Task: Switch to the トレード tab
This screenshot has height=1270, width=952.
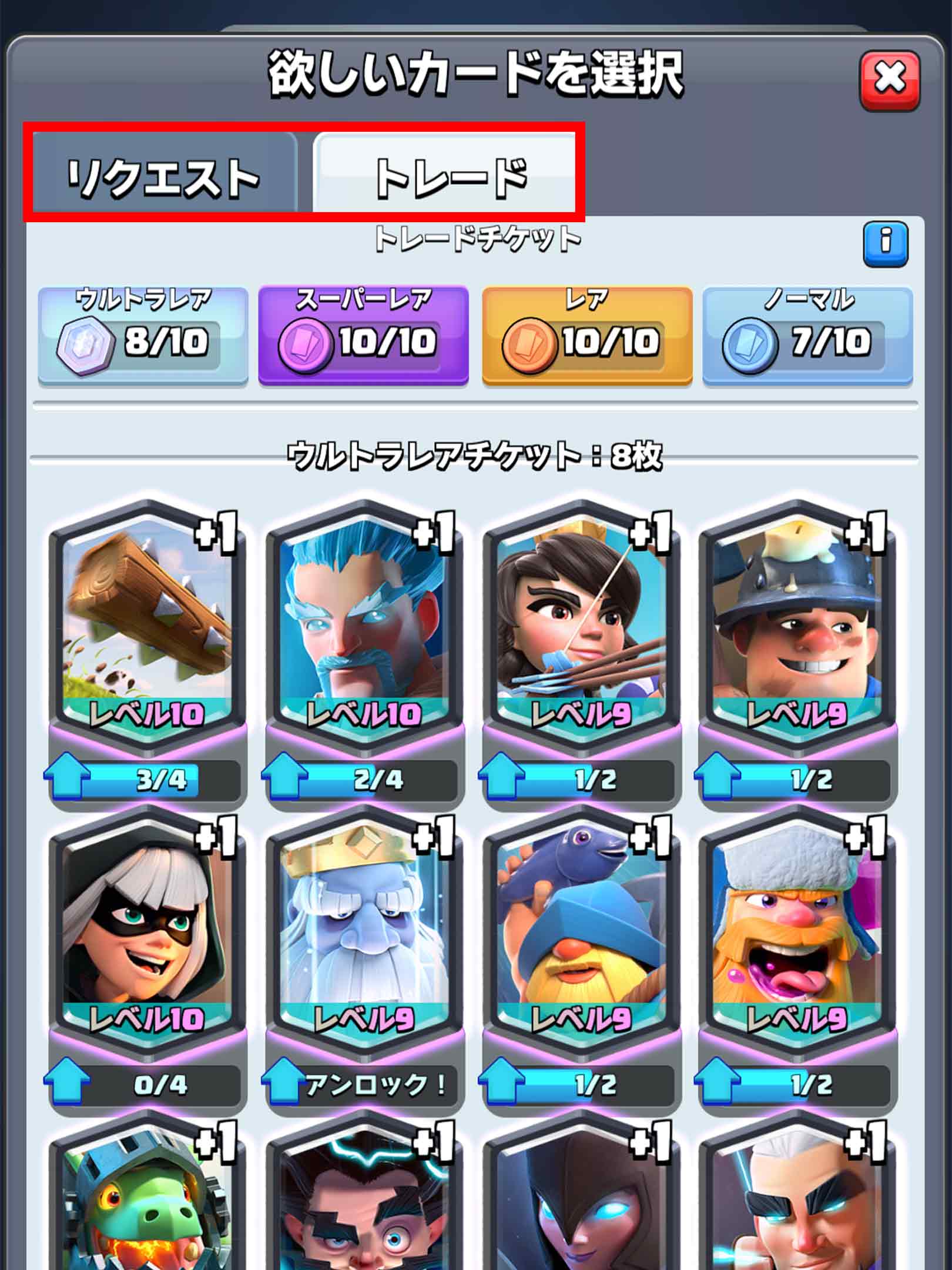Action: [446, 176]
